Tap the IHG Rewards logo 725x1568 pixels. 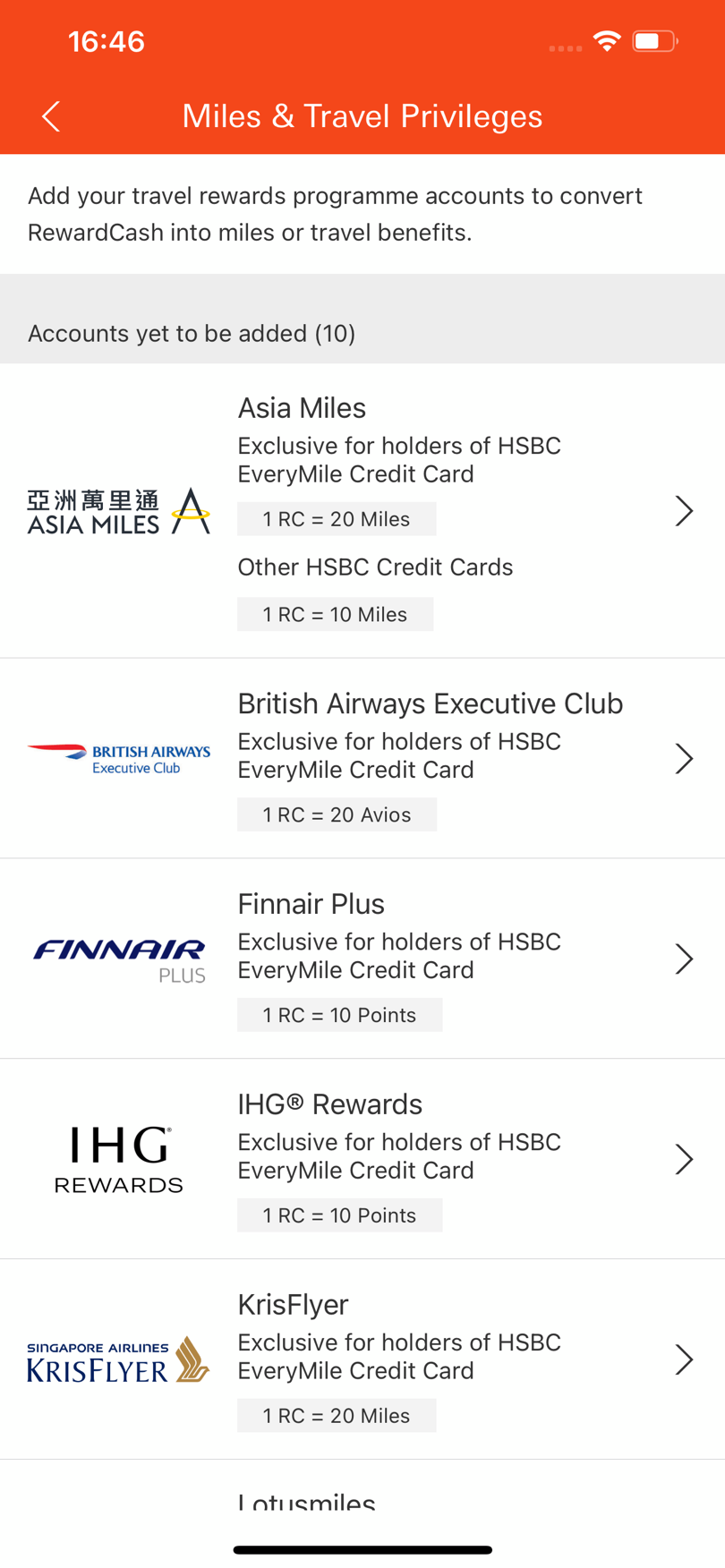119,1158
